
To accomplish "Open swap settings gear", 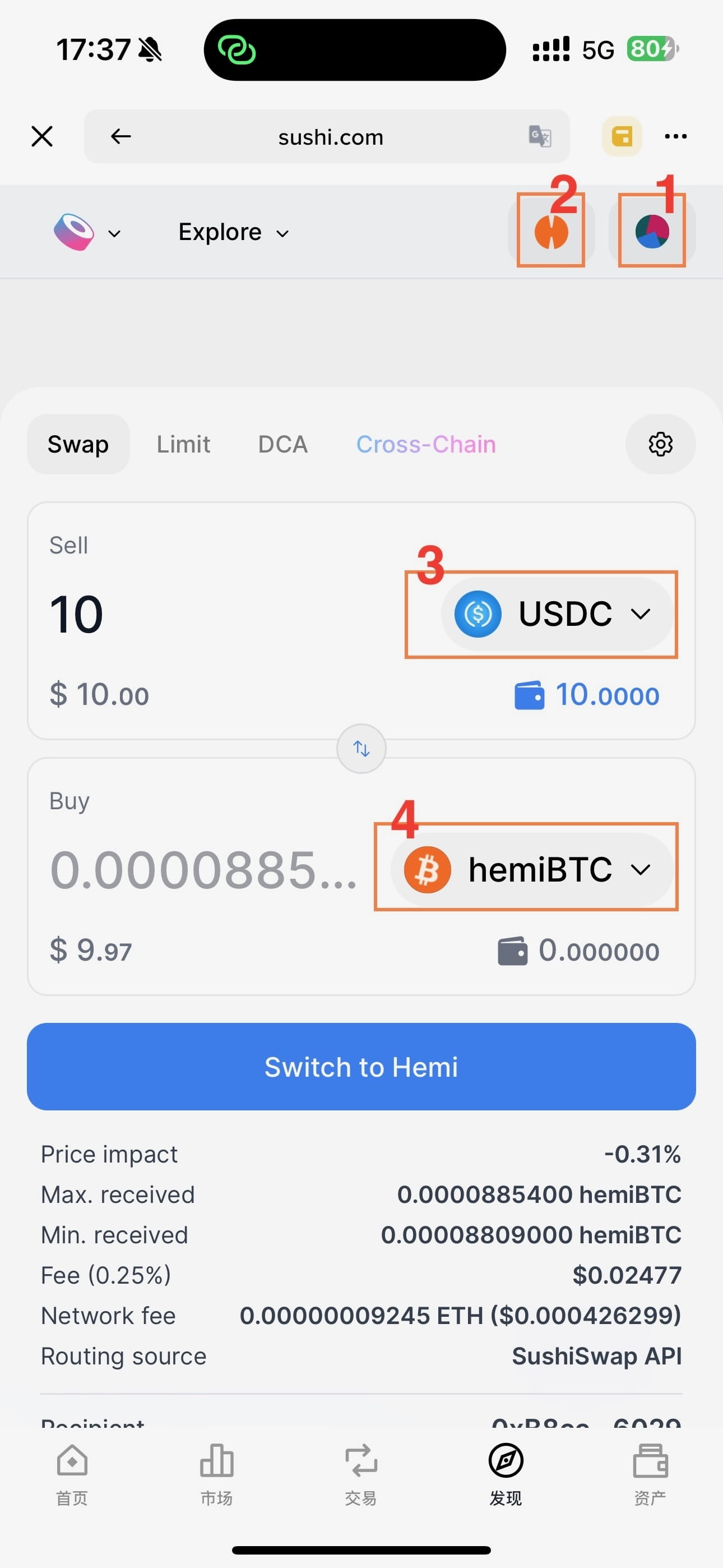I will pos(660,444).
